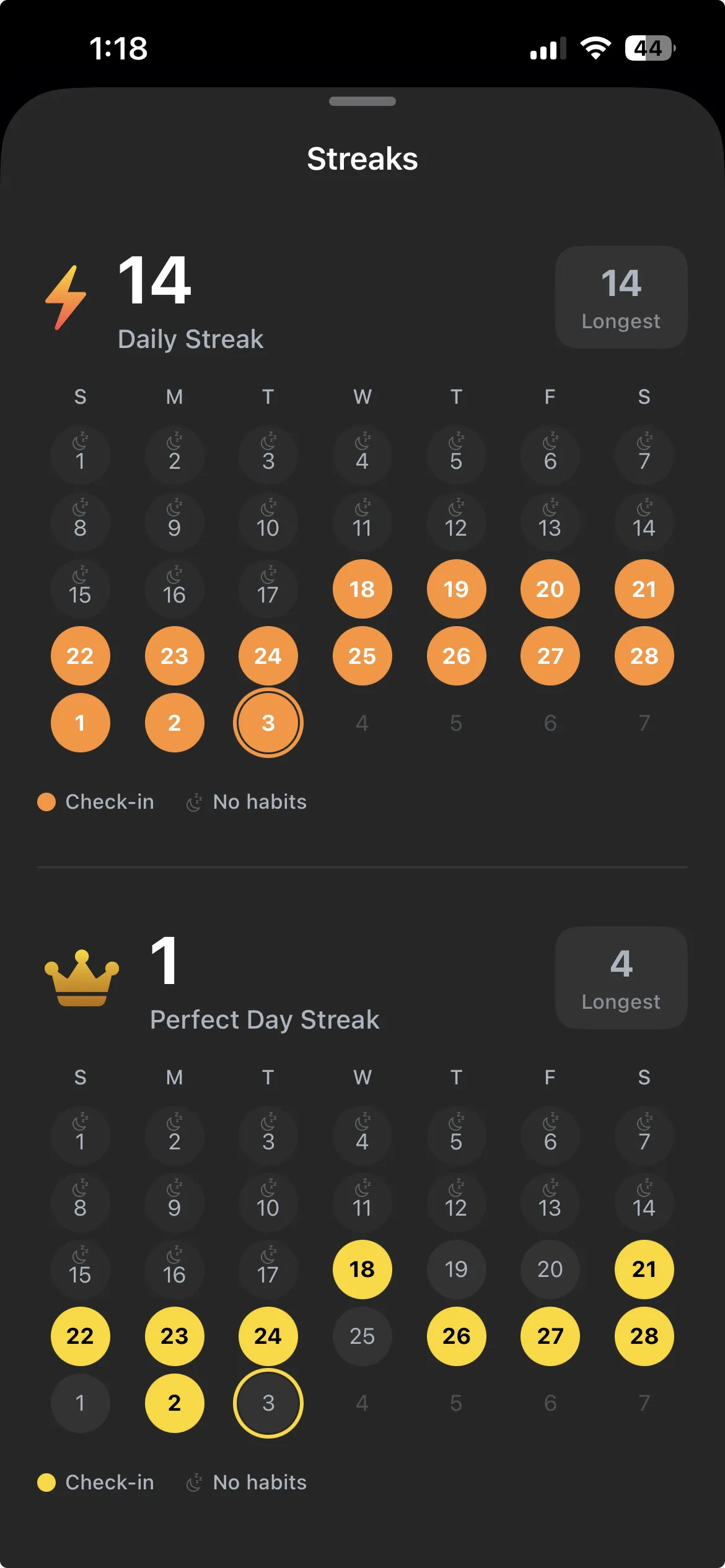725x1568 pixels.
Task: Tap the orange Check-in legend dot
Action: click(x=46, y=801)
